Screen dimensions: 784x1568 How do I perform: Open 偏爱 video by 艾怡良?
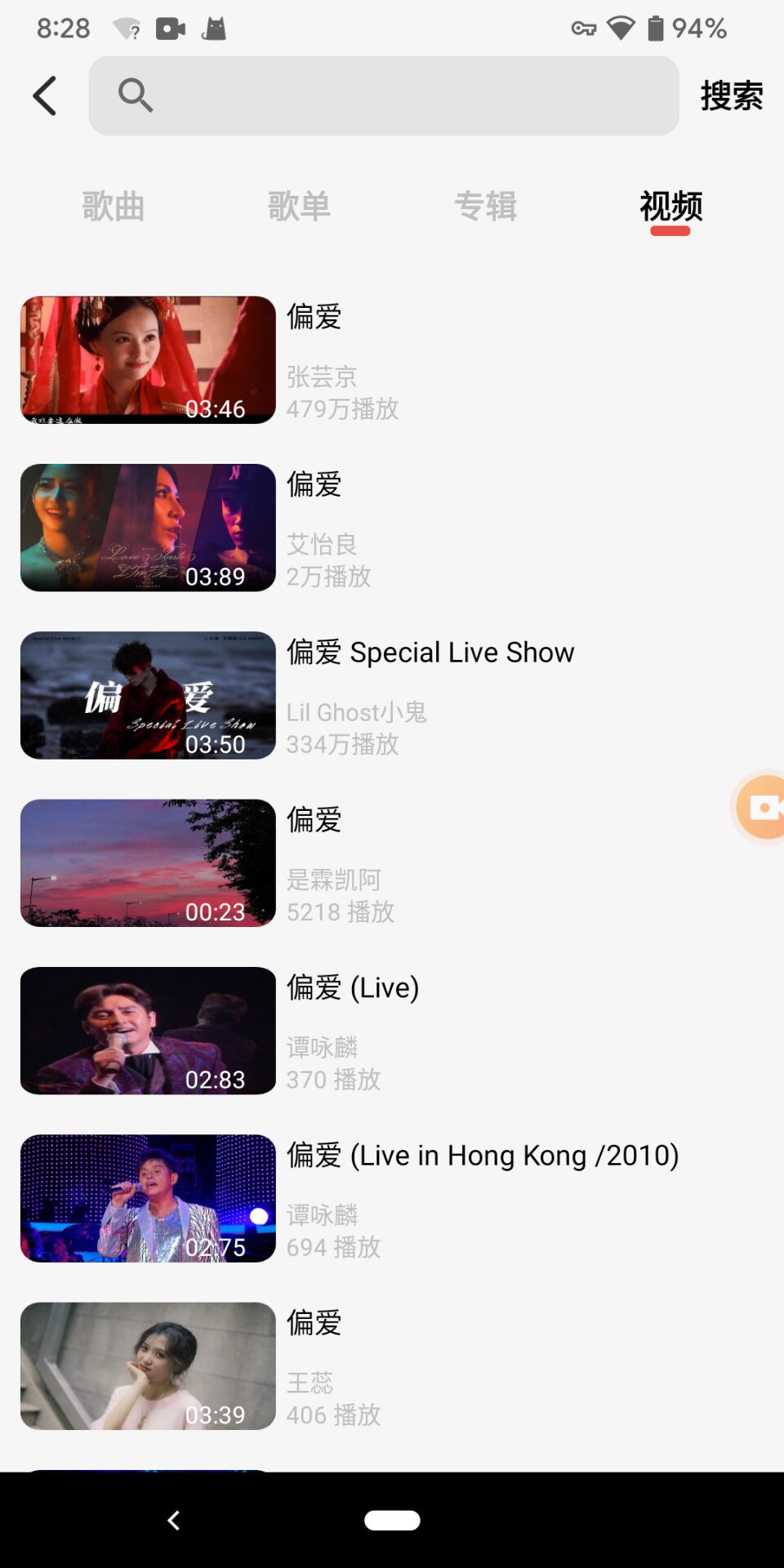click(148, 528)
